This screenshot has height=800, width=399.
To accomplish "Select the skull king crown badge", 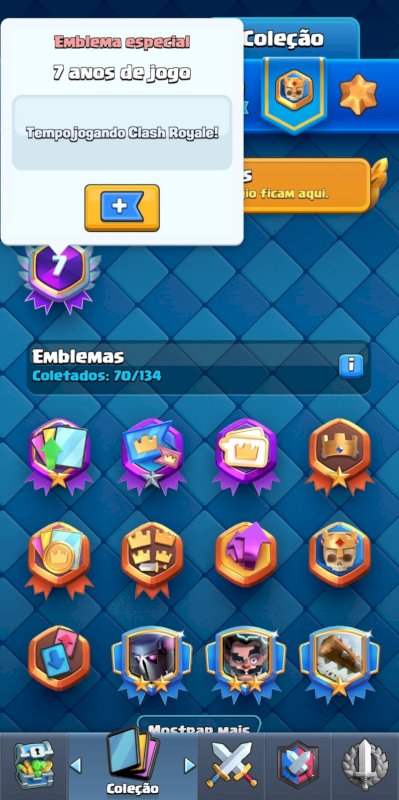I will coord(340,554).
